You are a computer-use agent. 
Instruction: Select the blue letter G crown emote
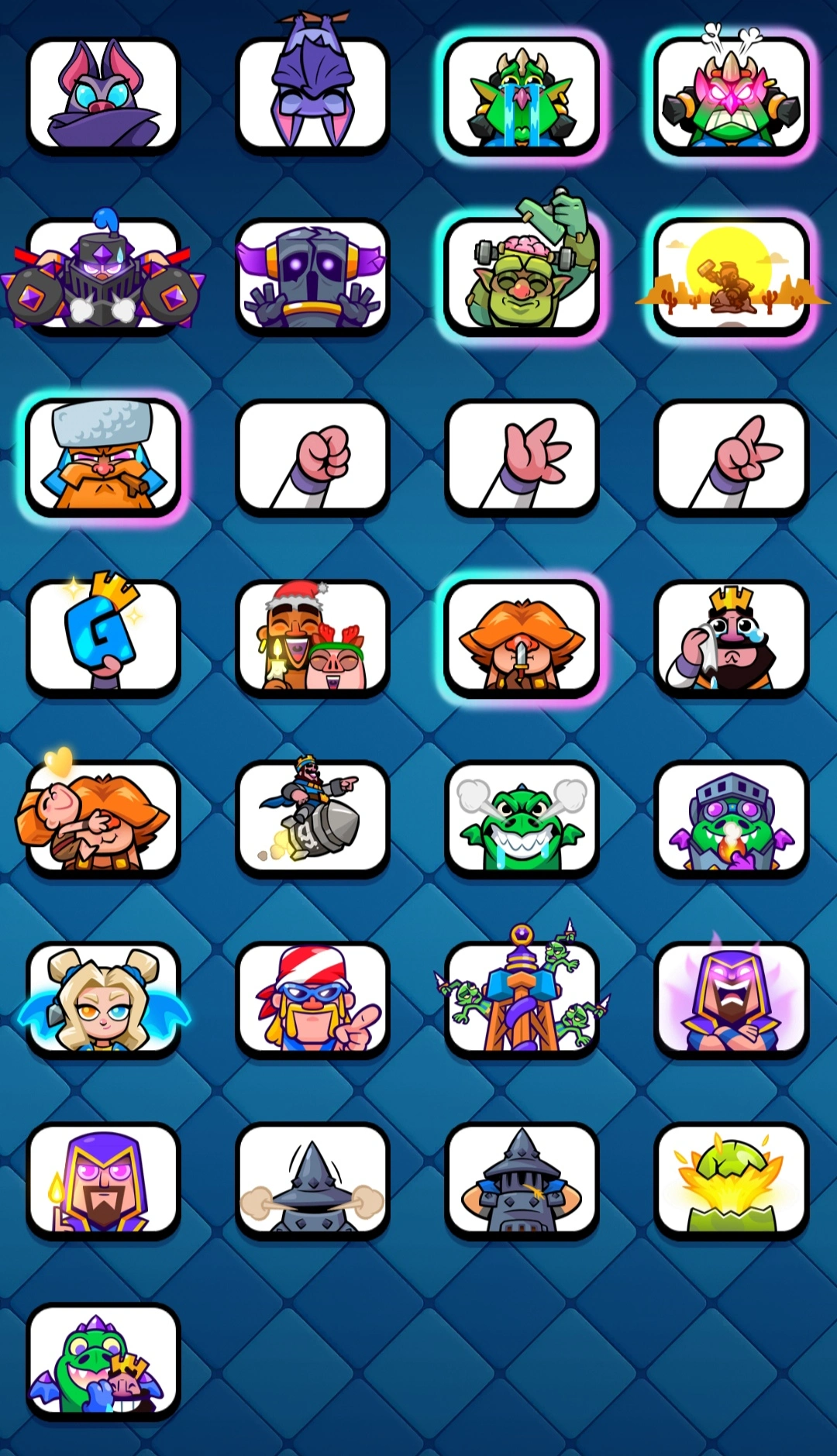103,638
